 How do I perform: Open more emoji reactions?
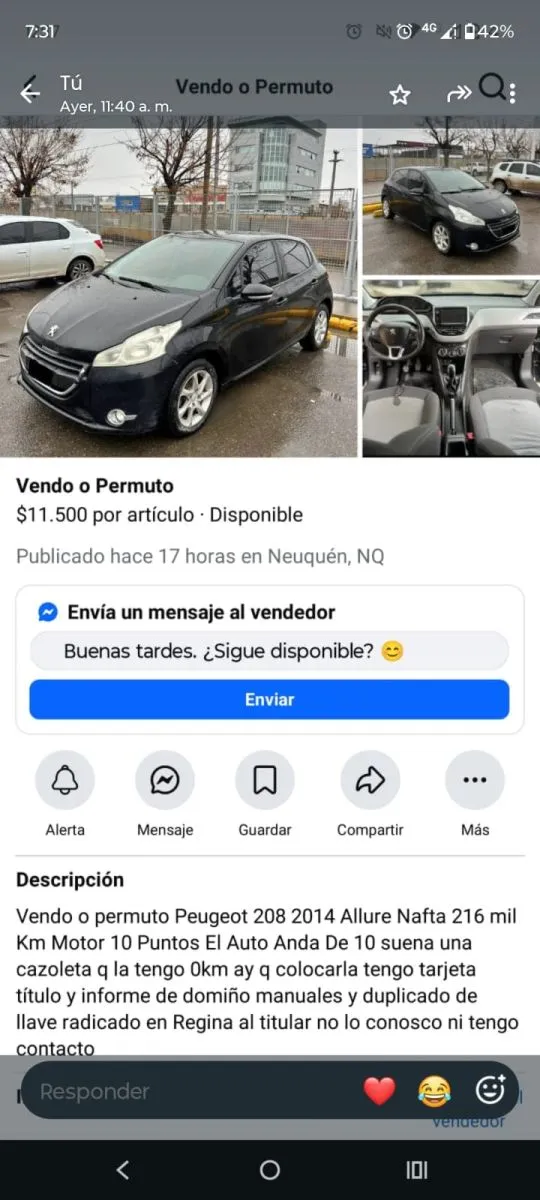click(490, 1090)
